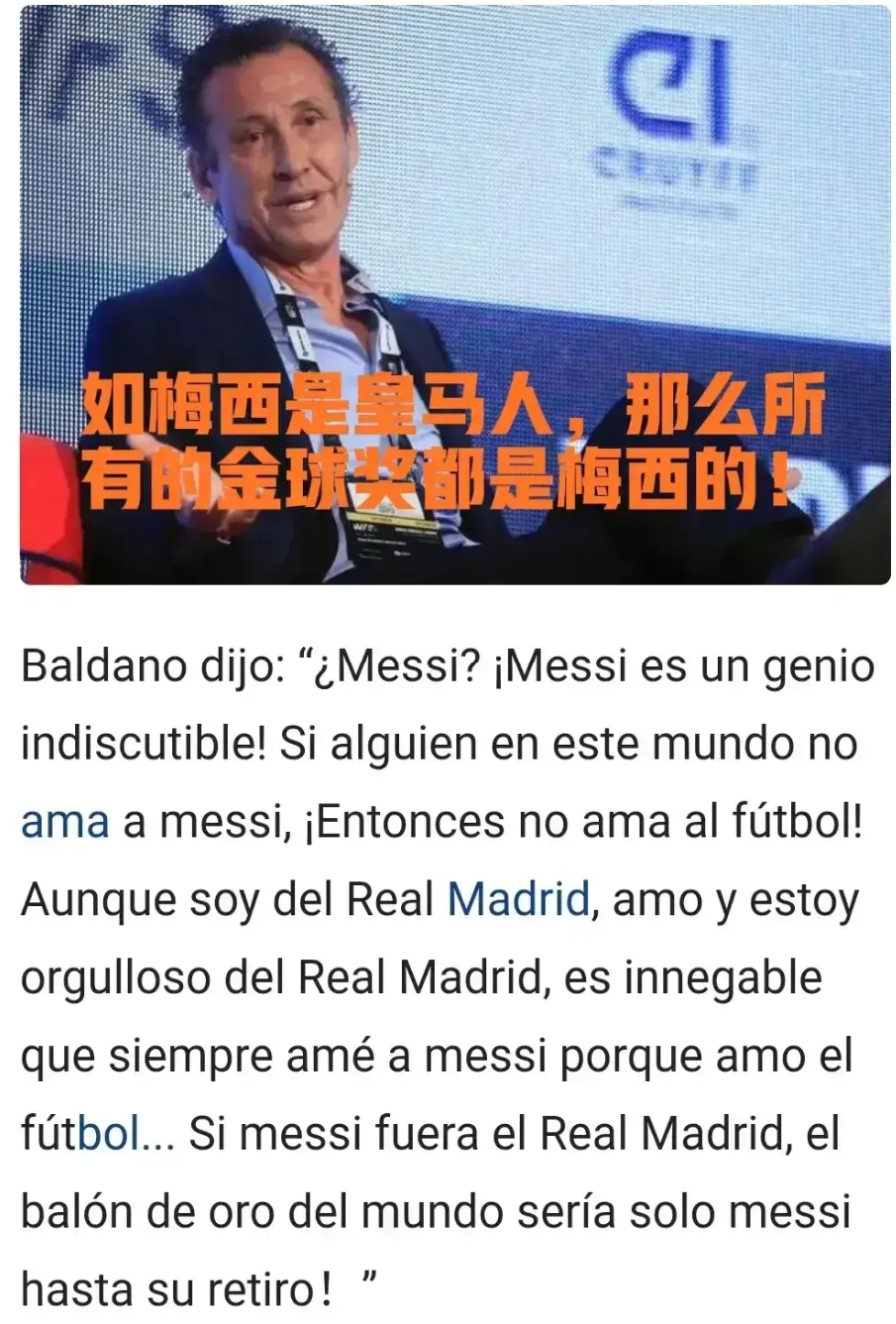
Task: Open the highlighted "ama" keyword link
Action: click(64, 824)
